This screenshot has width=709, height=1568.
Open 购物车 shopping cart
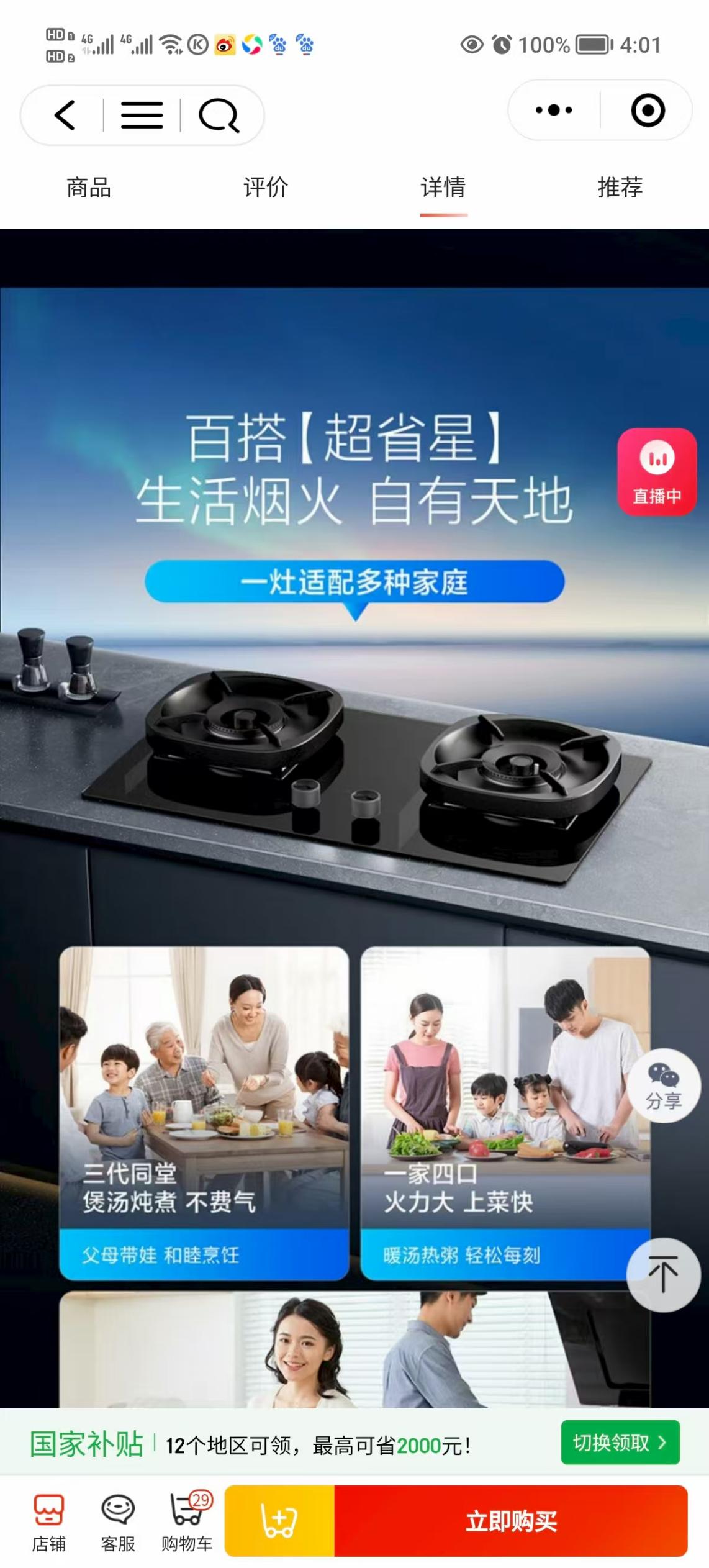187,1521
